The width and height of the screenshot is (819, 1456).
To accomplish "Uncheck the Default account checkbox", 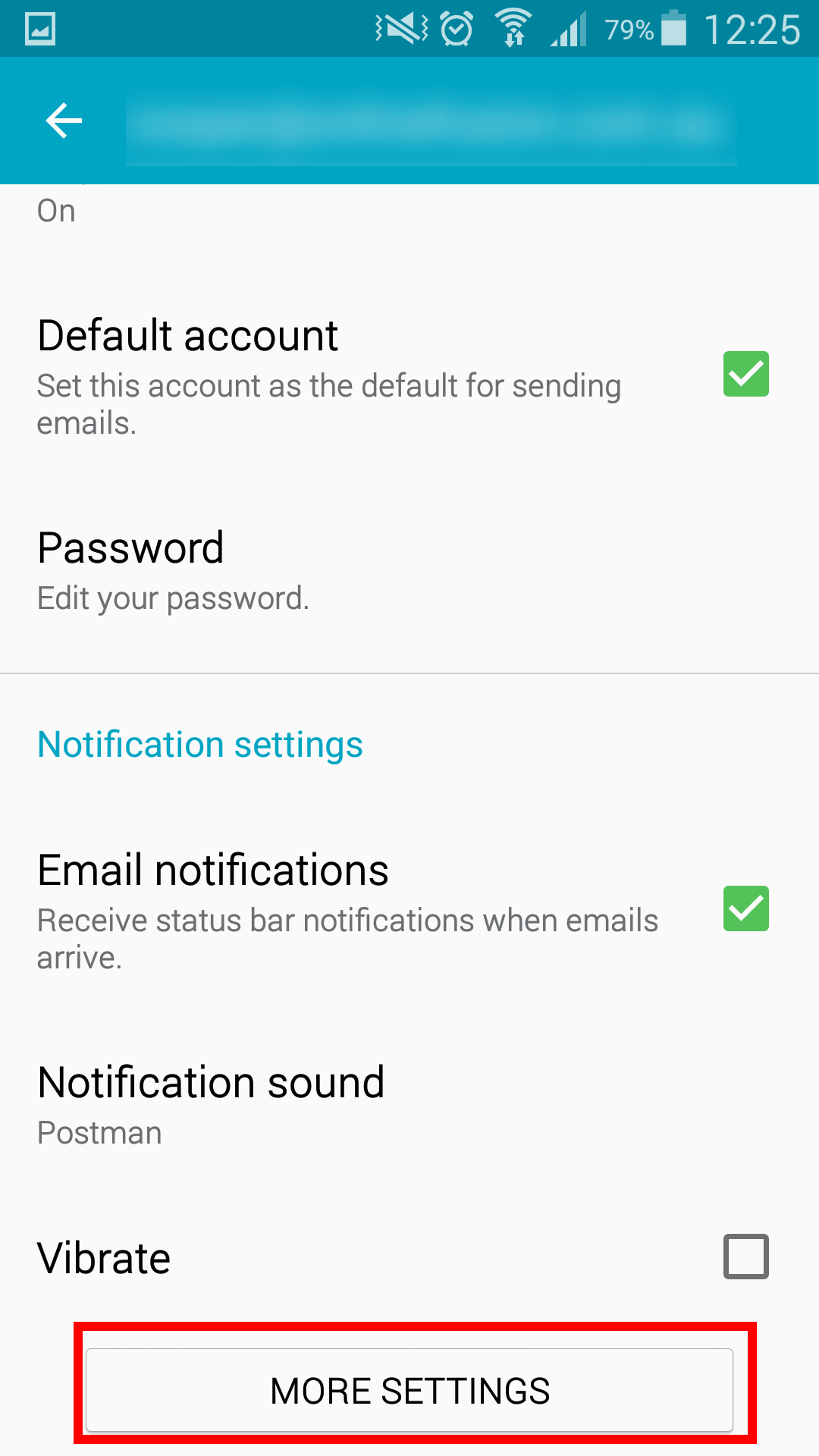I will pyautogui.click(x=745, y=374).
